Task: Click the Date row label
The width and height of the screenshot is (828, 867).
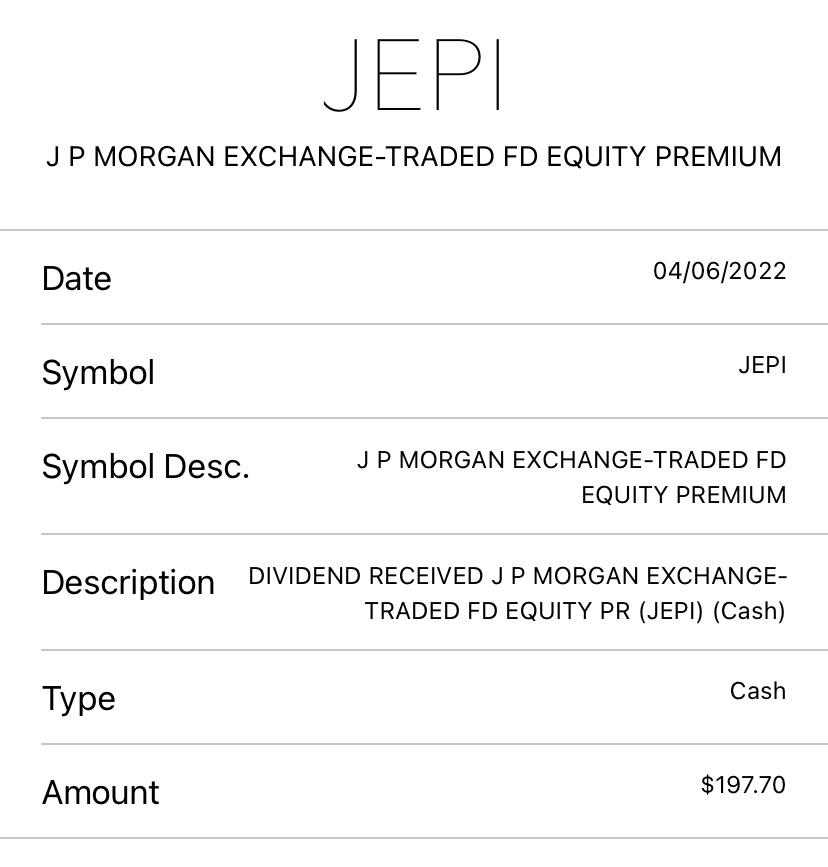Action: pyautogui.click(x=76, y=279)
